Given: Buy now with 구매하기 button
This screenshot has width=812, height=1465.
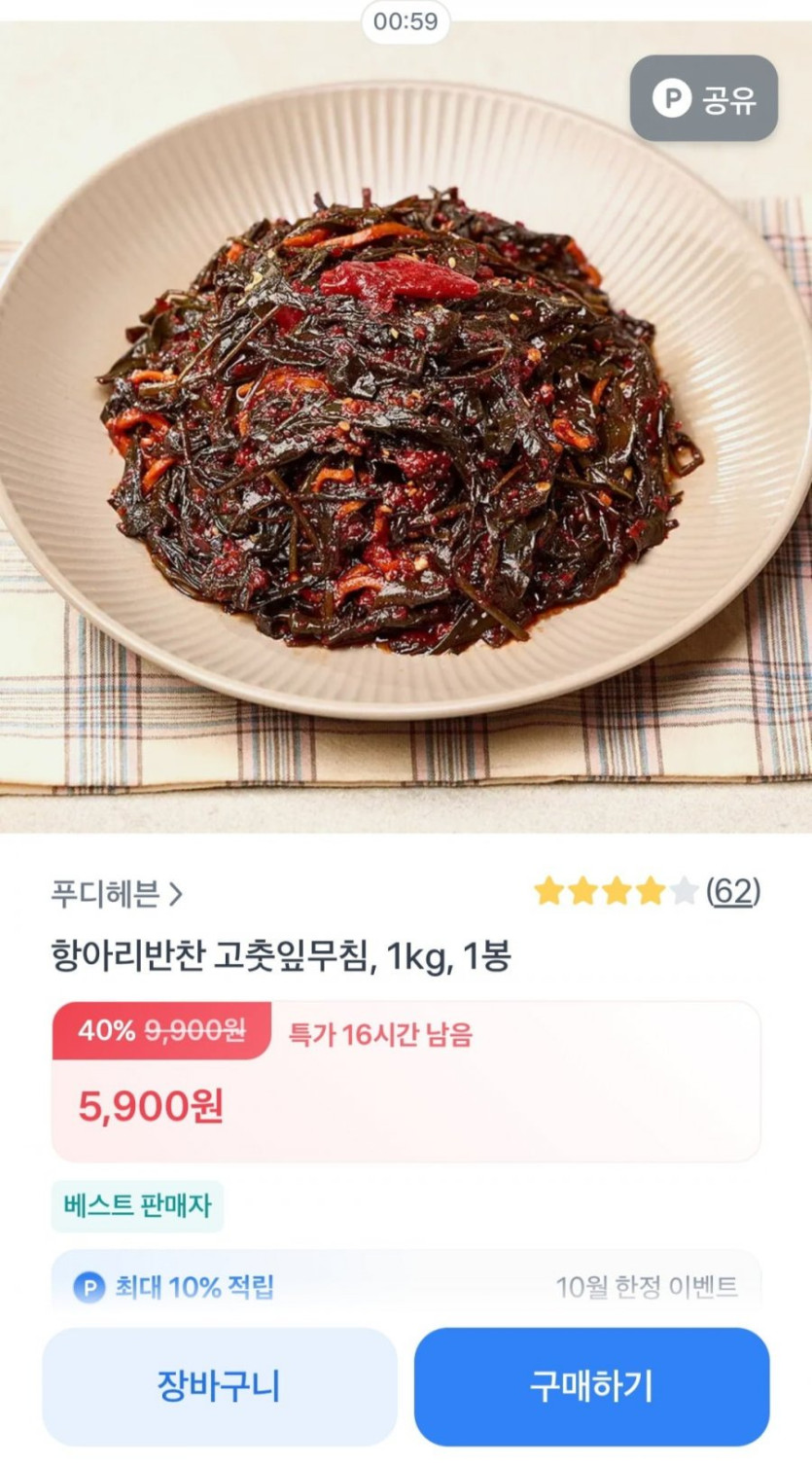Looking at the screenshot, I should click(x=591, y=1385).
